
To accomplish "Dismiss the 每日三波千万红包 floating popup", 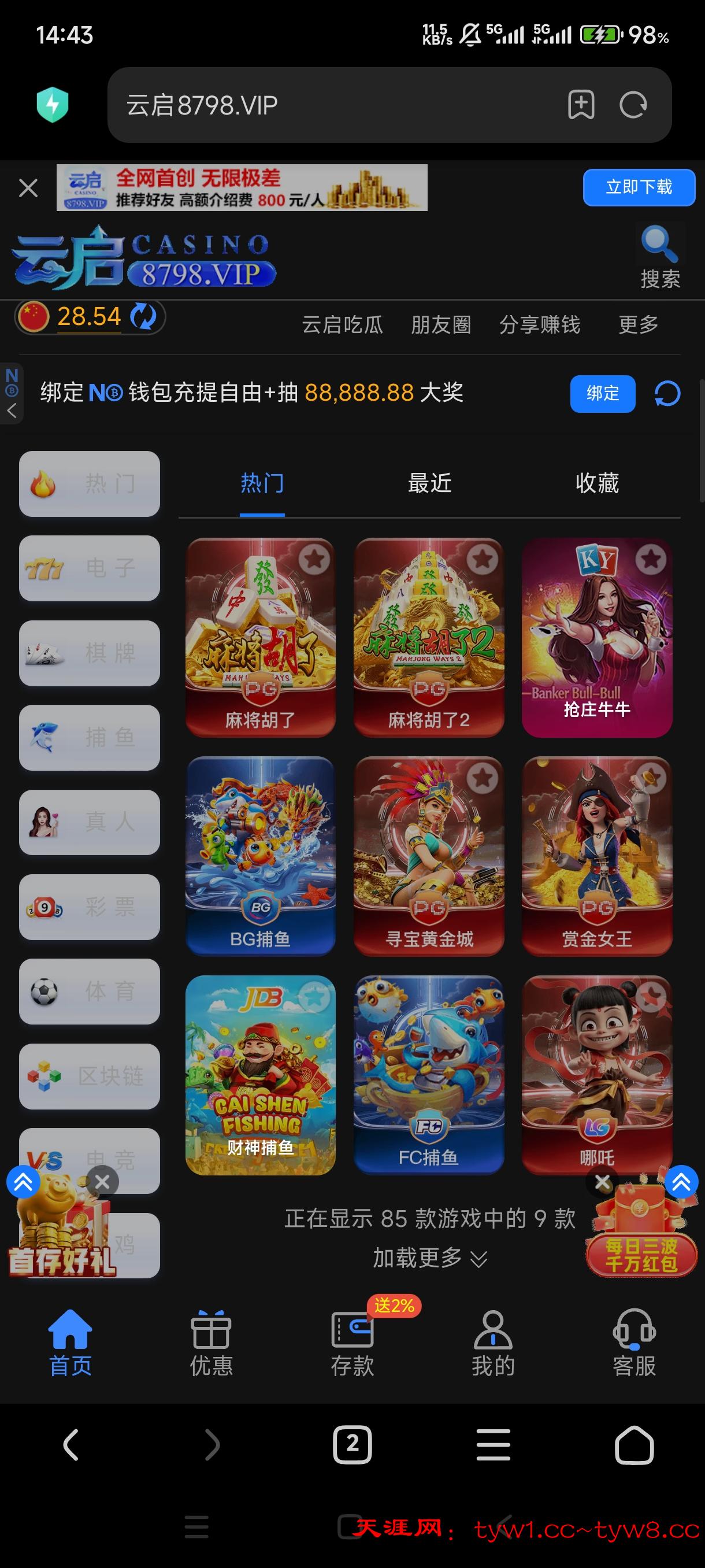I will coord(602,1182).
